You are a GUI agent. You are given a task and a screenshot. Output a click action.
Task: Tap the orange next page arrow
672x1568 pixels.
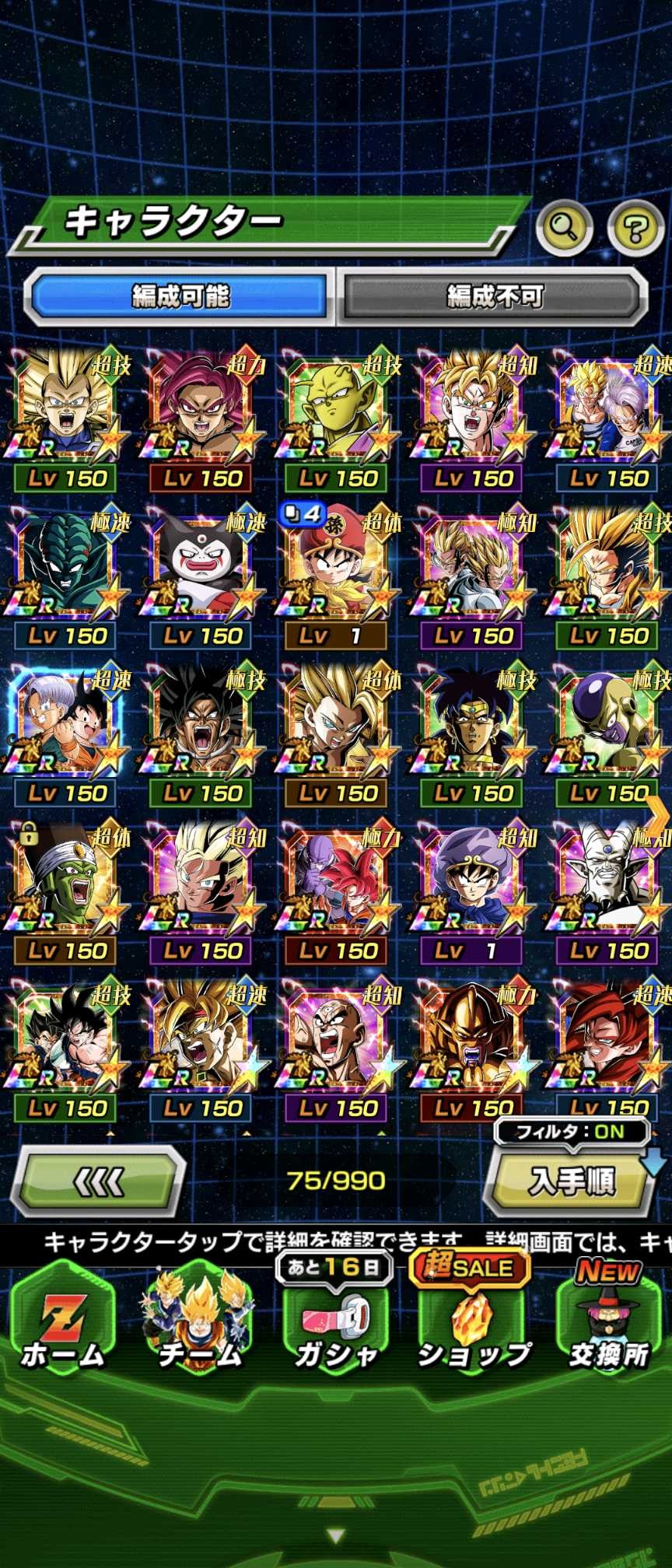pos(658,817)
